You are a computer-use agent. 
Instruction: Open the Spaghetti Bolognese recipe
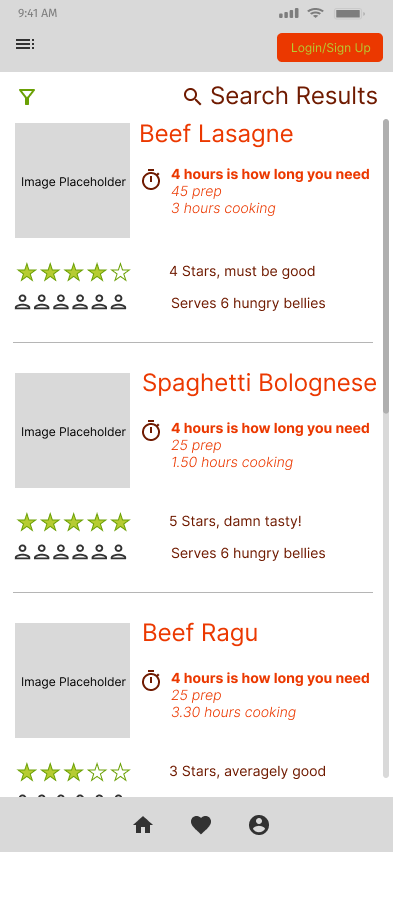pos(259,383)
